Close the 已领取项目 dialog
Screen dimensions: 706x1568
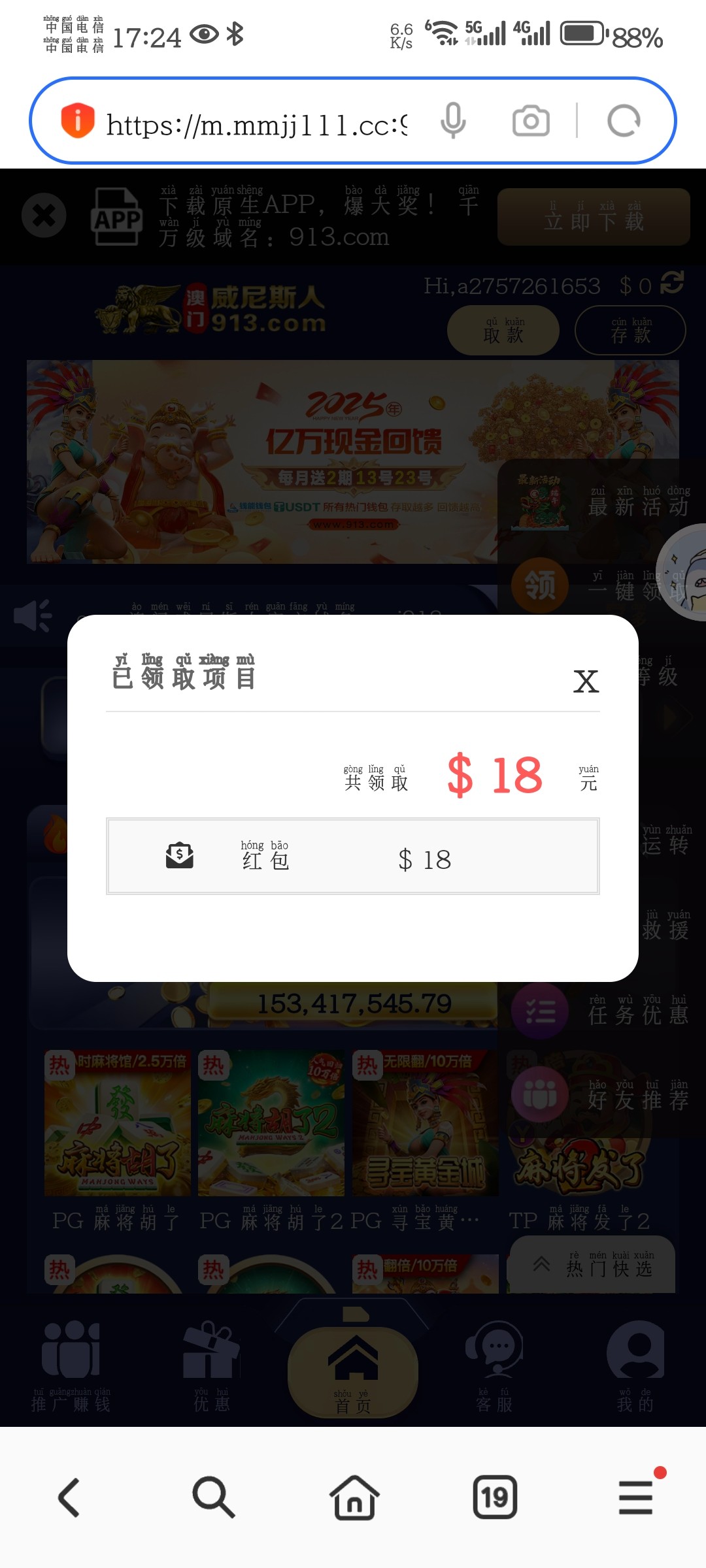(586, 681)
